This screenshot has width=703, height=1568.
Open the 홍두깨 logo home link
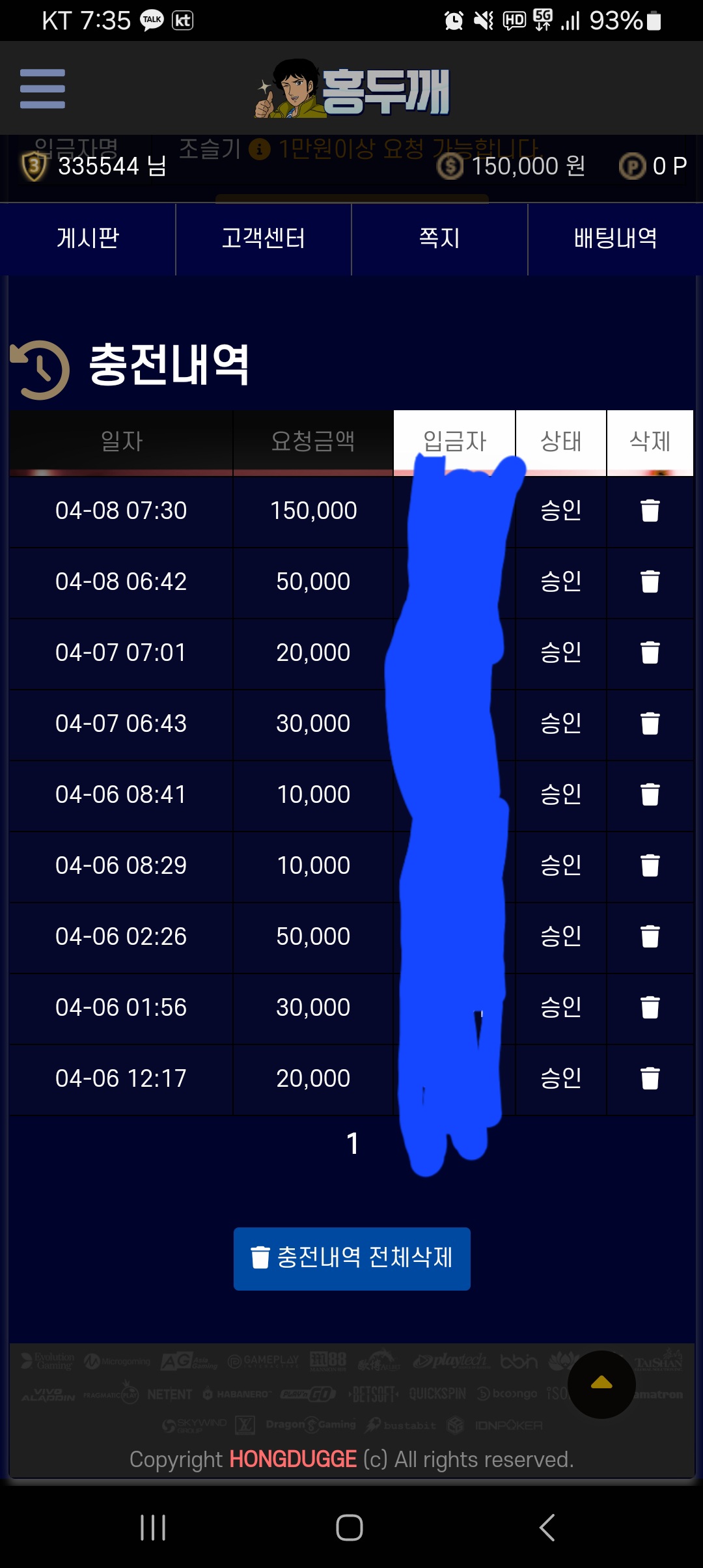click(352, 90)
